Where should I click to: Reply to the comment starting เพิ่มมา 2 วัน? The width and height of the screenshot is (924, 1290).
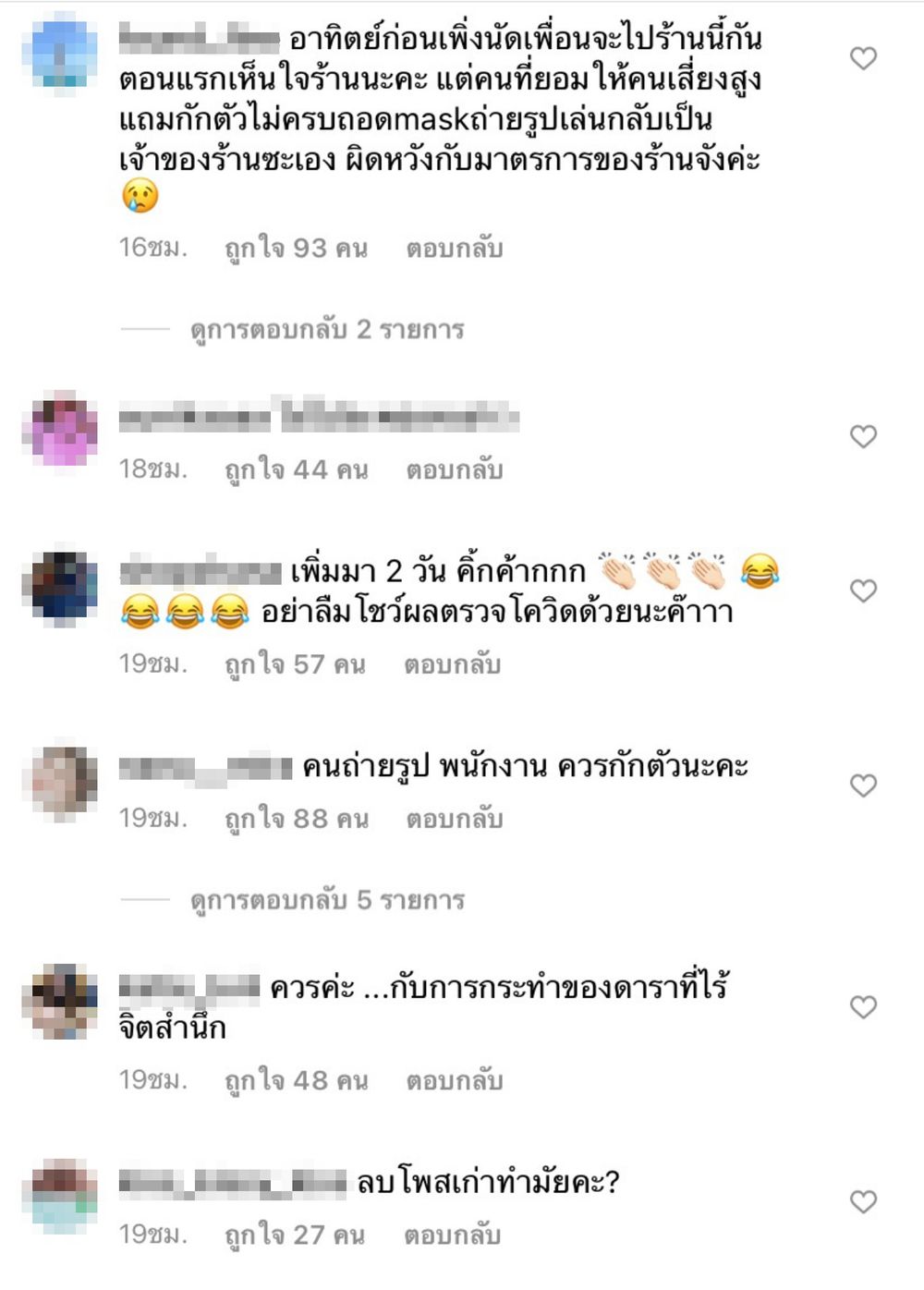[x=452, y=664]
